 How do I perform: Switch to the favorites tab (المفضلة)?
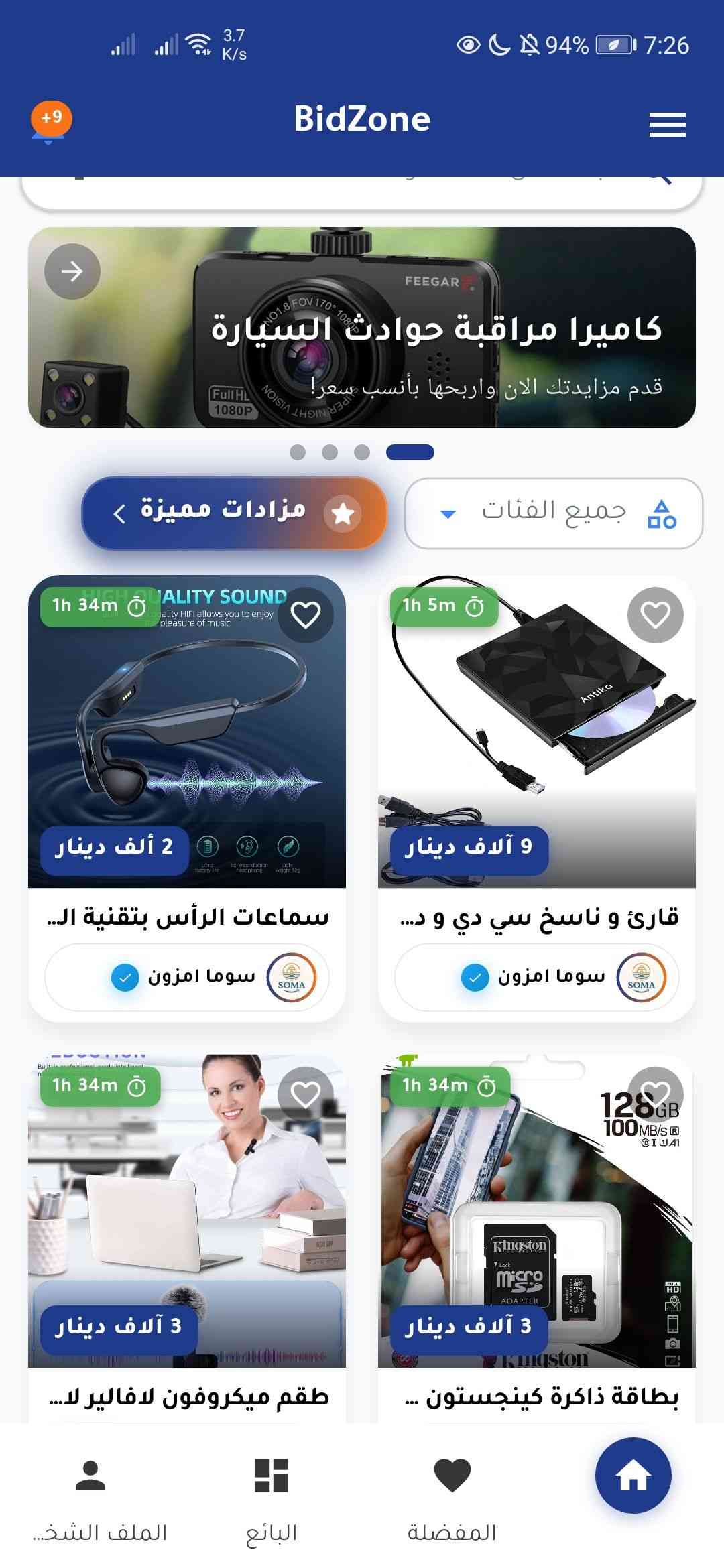pyautogui.click(x=452, y=1495)
